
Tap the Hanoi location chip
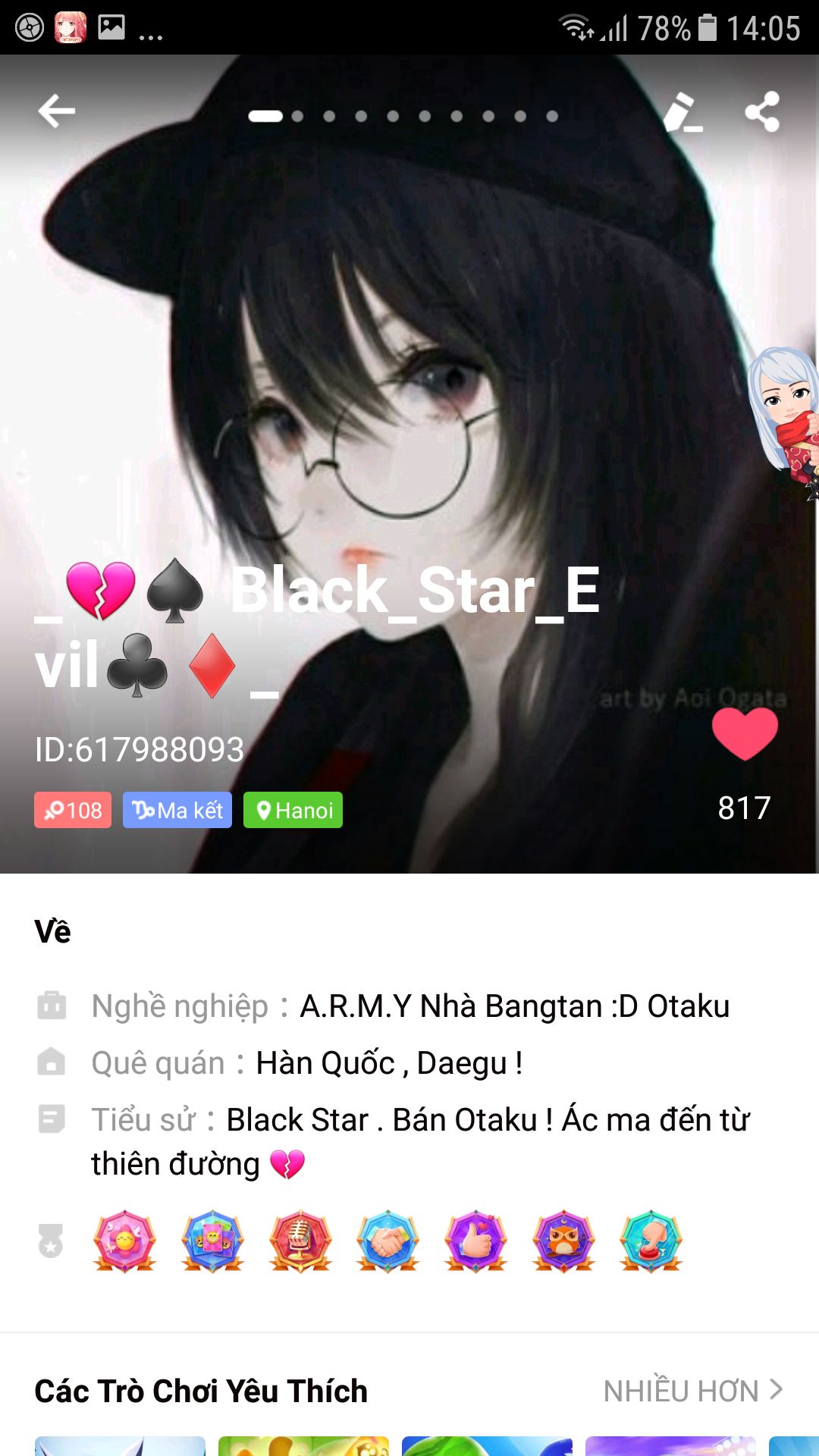coord(293,811)
